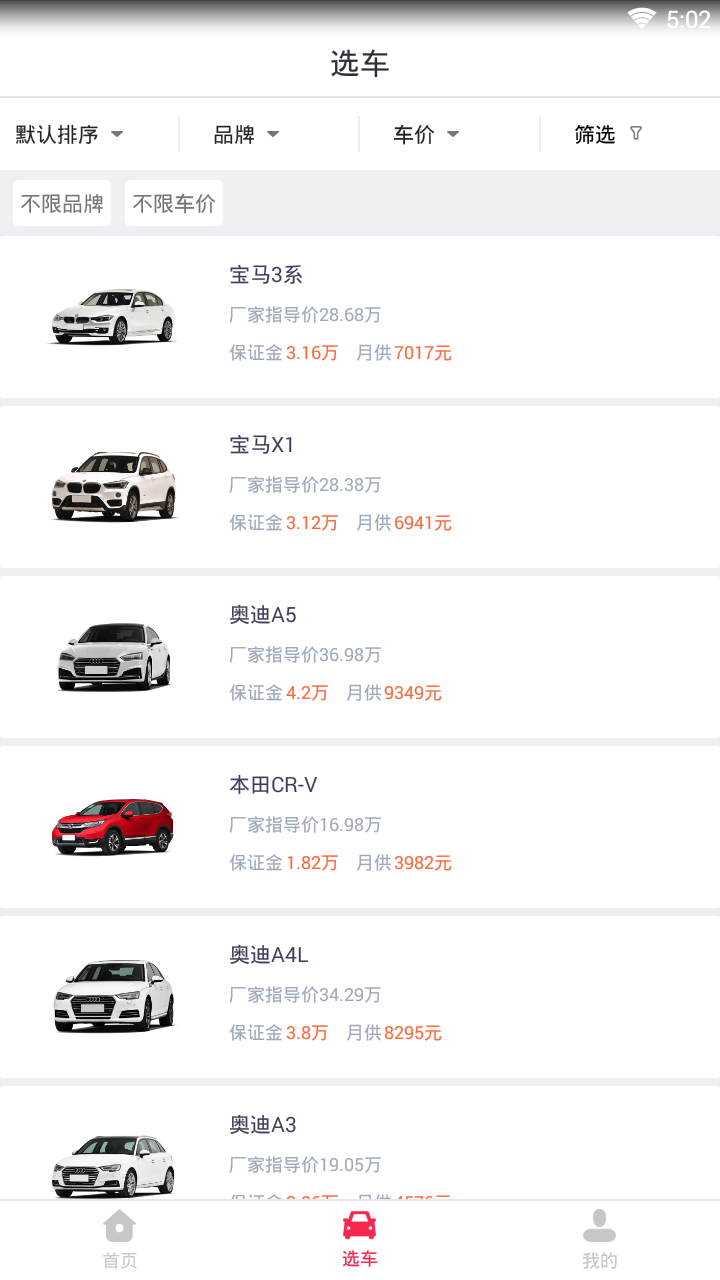Switch to the 选车 tab
The width and height of the screenshot is (720, 1280).
coord(360,1240)
